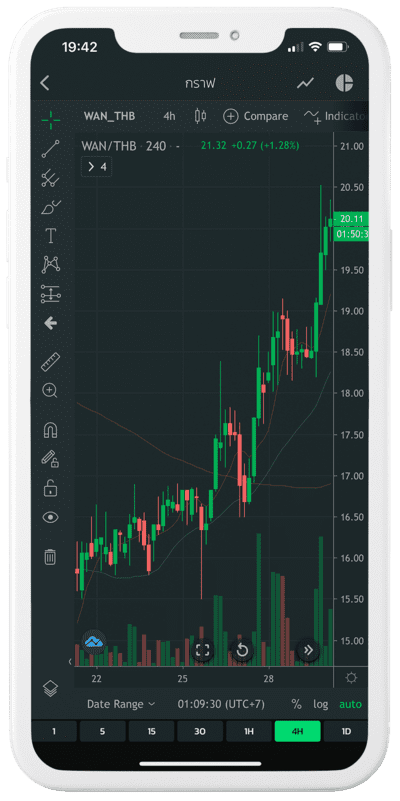400x801 pixels.
Task: Toggle the magnet mode
Action: pos(50,431)
